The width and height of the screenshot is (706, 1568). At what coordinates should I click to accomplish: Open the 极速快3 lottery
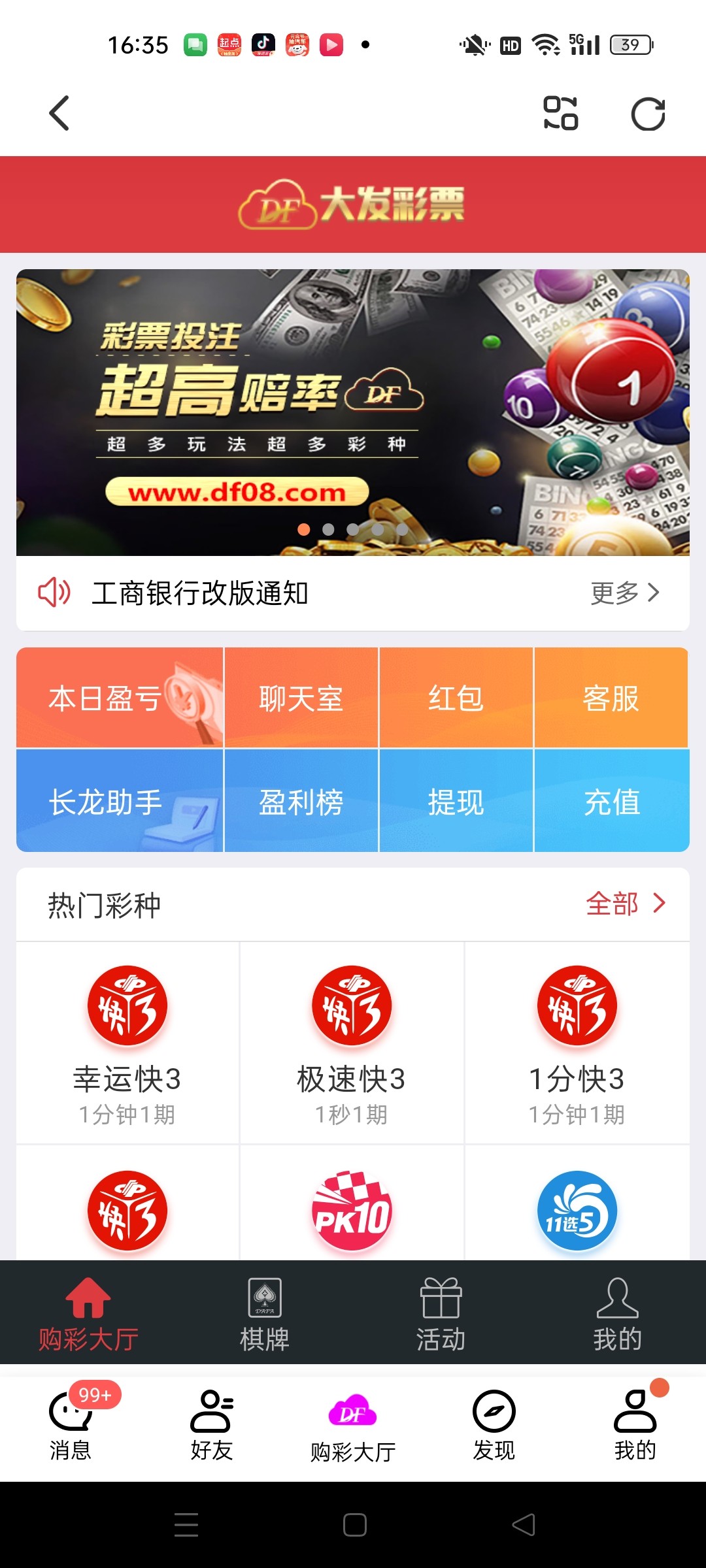(x=352, y=1043)
